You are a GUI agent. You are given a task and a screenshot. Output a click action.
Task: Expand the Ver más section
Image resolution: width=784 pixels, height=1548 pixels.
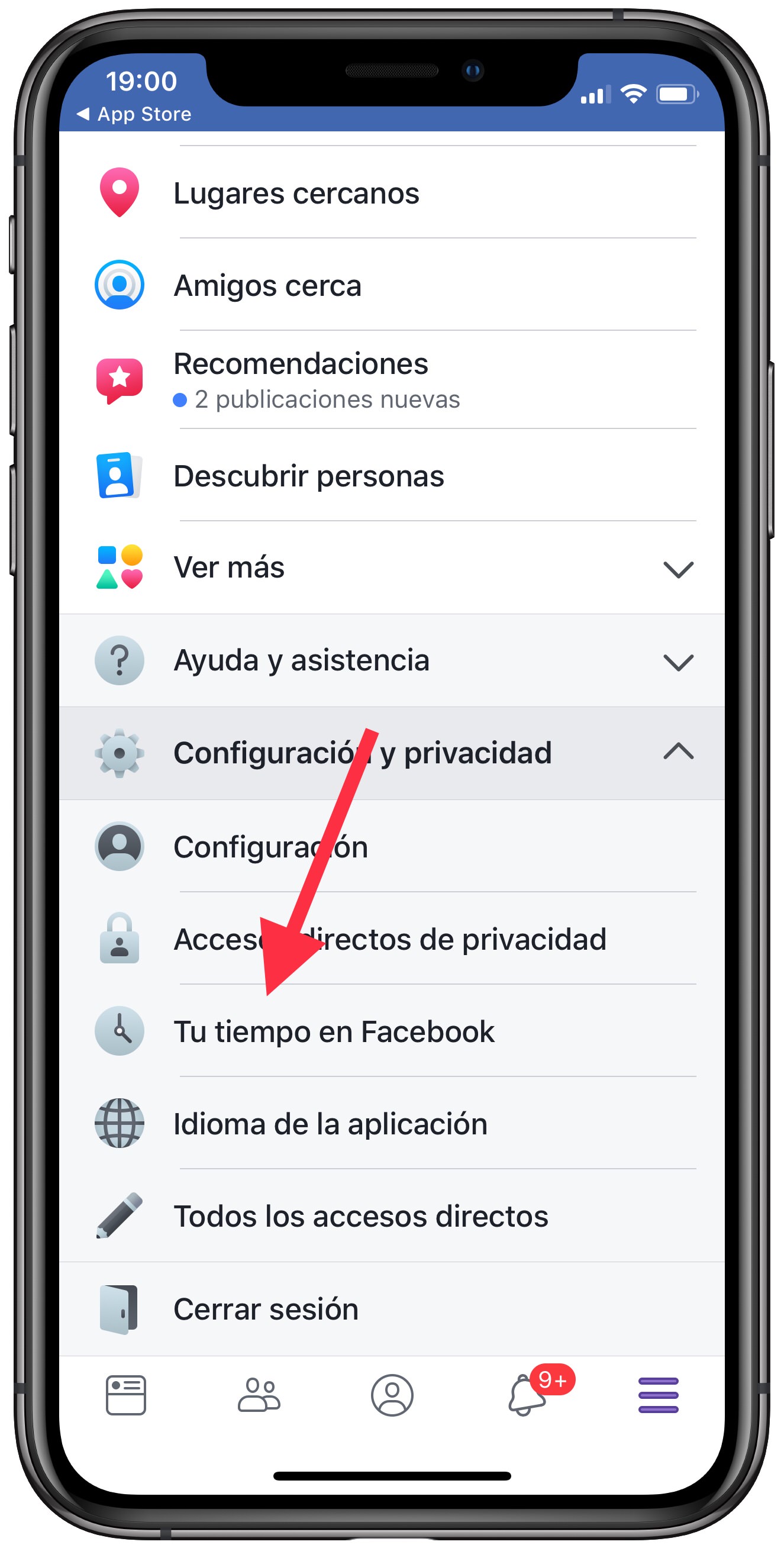(x=677, y=570)
